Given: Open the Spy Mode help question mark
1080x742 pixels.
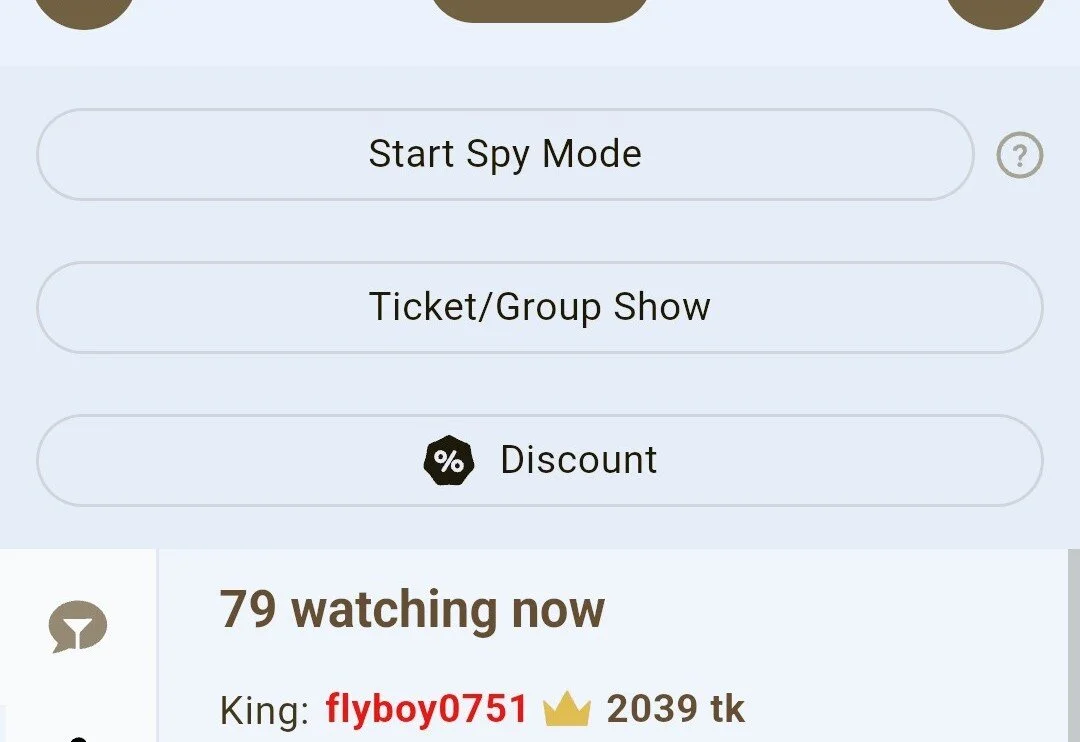Looking at the screenshot, I should click(1020, 156).
